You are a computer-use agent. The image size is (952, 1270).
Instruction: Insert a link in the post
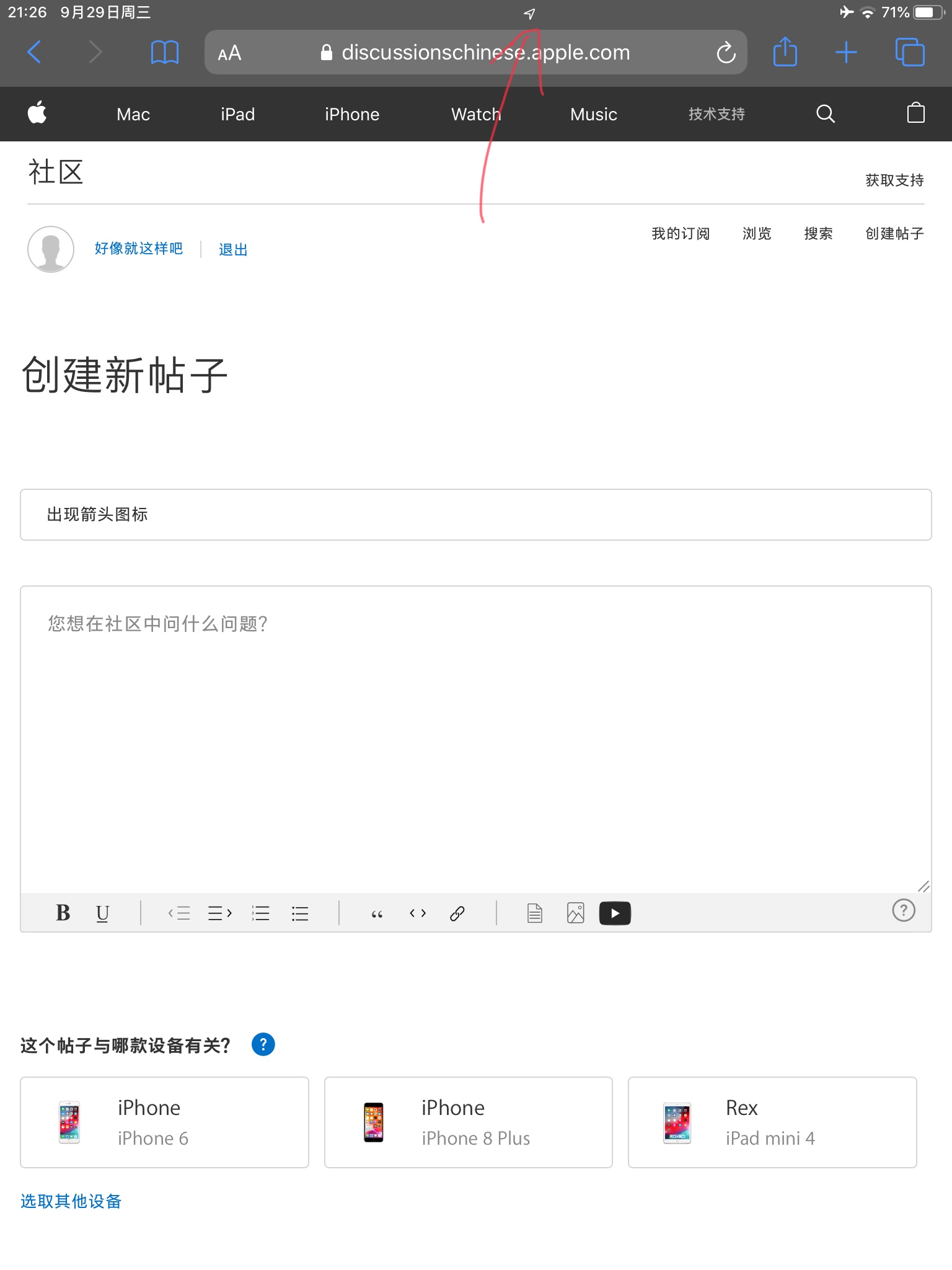point(457,913)
